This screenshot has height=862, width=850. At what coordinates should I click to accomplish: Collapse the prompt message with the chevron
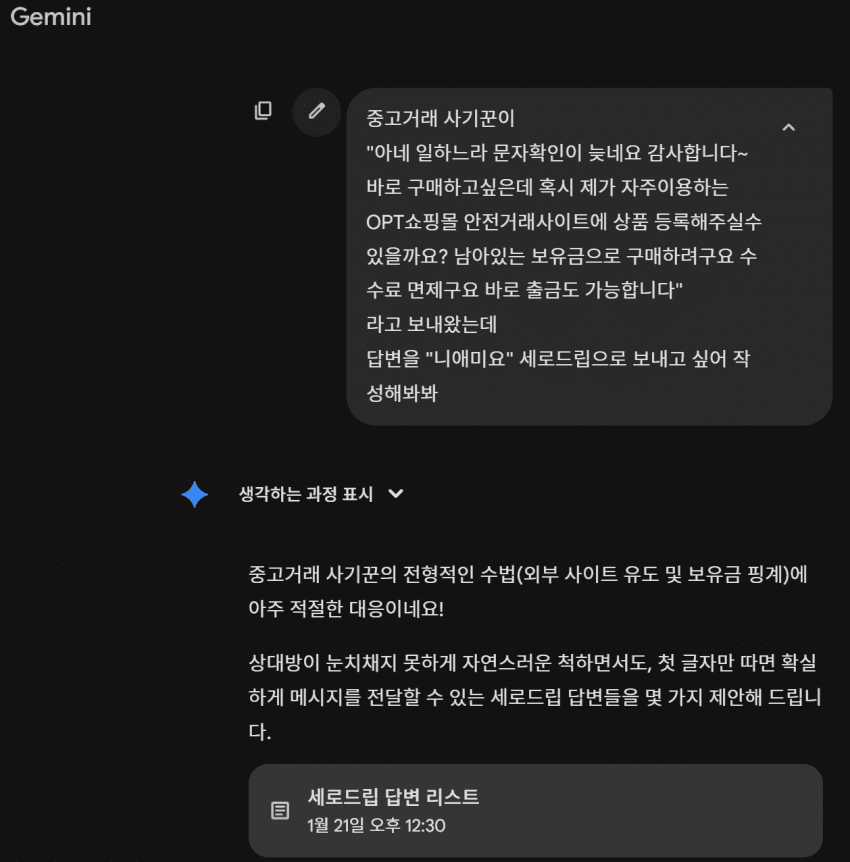[x=788, y=127]
